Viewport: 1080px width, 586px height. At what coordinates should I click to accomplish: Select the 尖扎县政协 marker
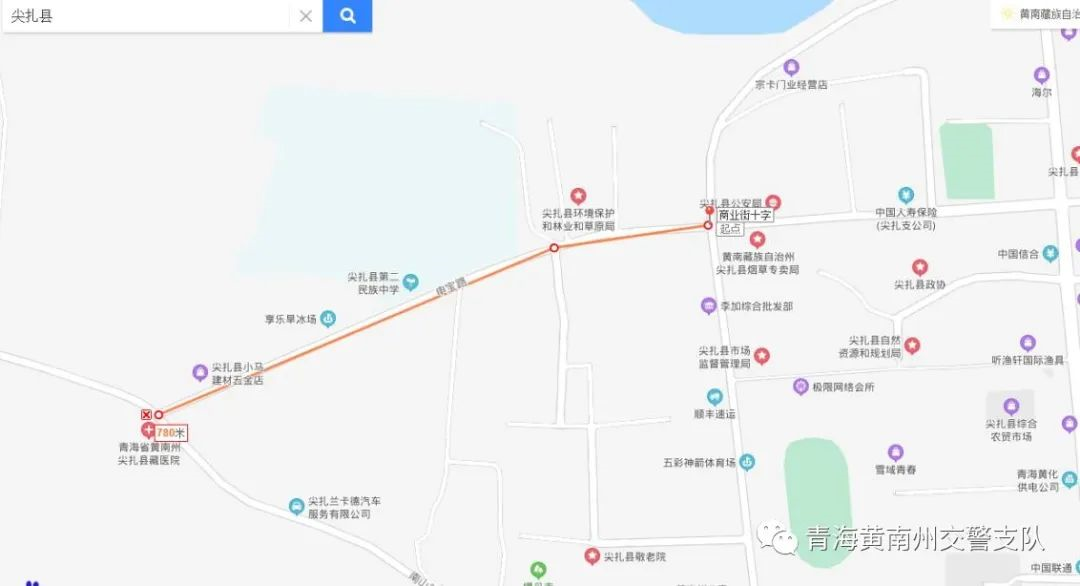920,268
